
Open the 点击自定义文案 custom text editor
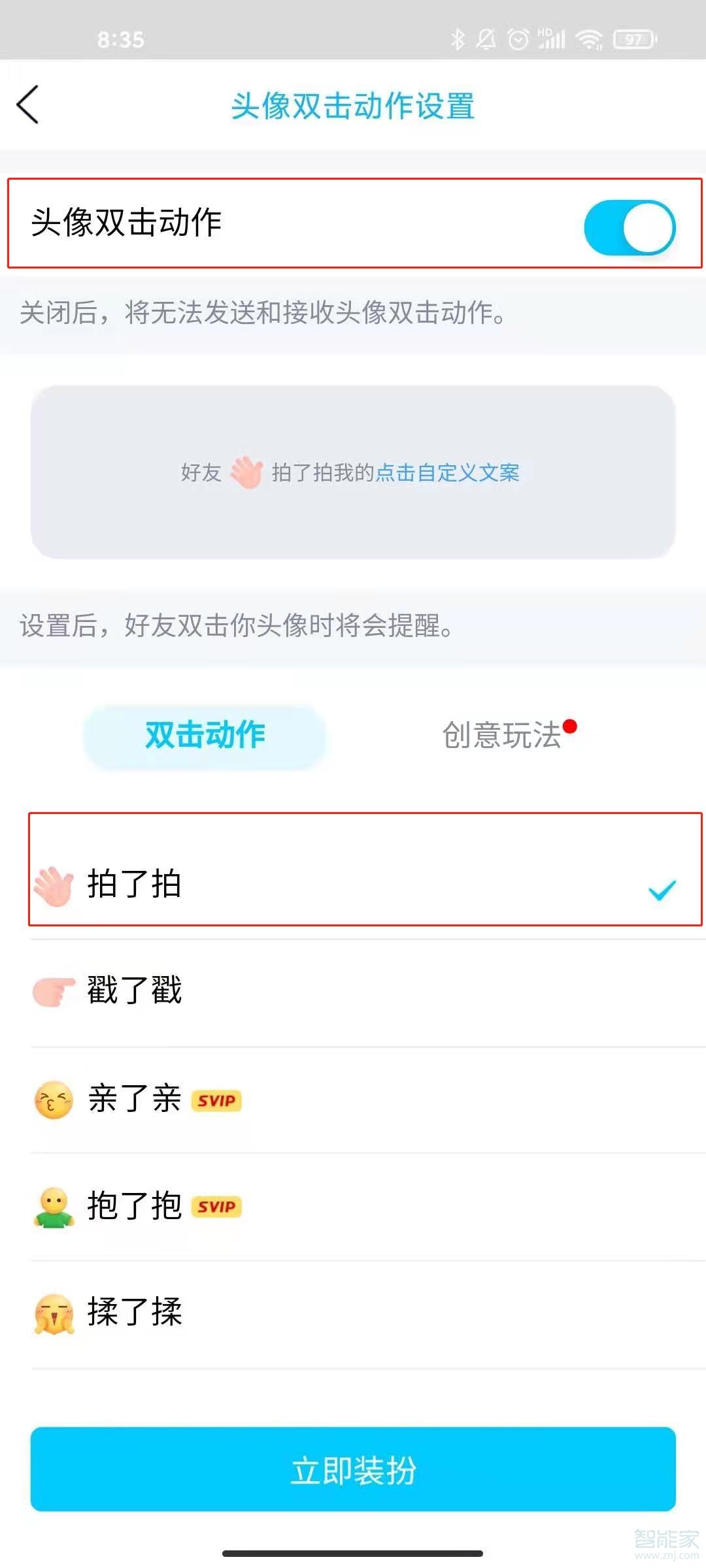click(x=448, y=472)
